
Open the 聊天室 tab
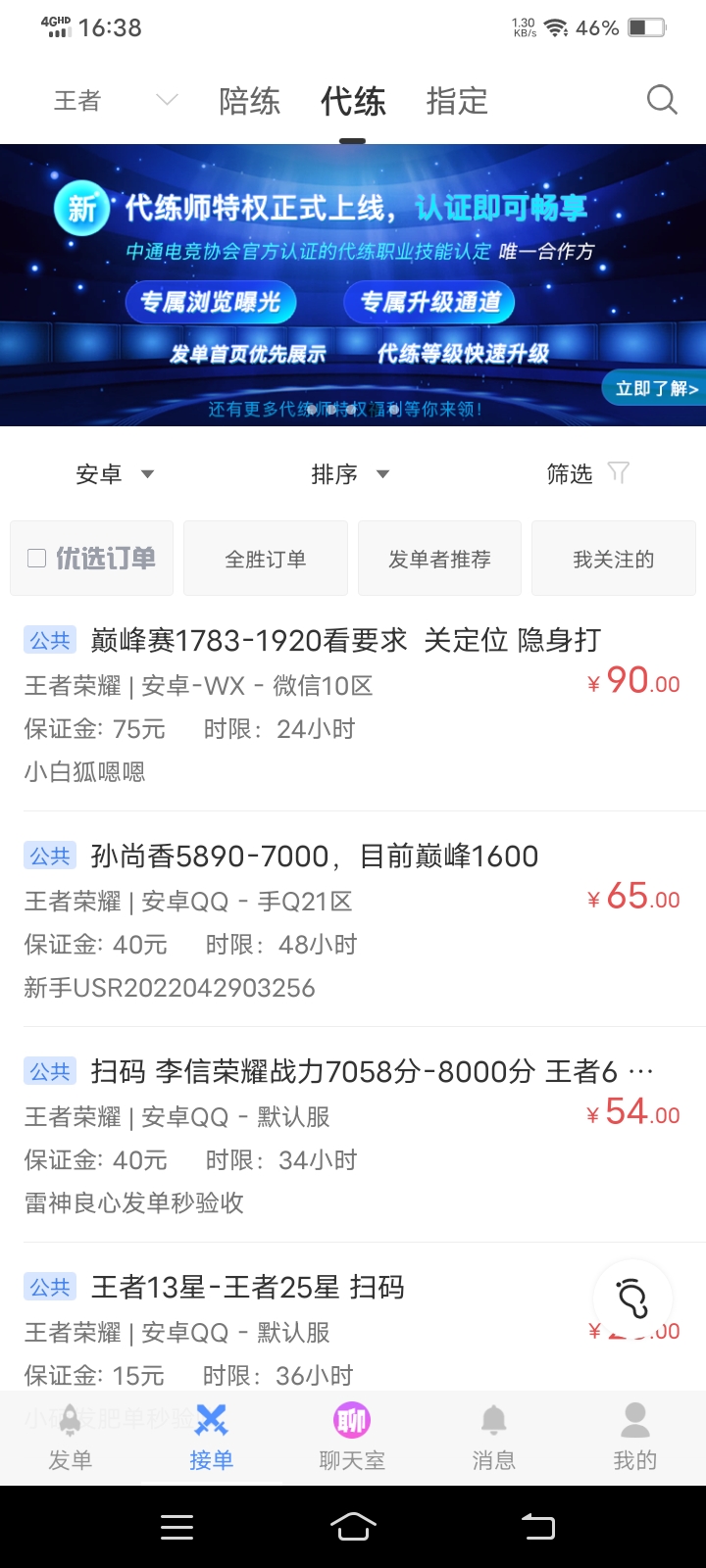(352, 1437)
